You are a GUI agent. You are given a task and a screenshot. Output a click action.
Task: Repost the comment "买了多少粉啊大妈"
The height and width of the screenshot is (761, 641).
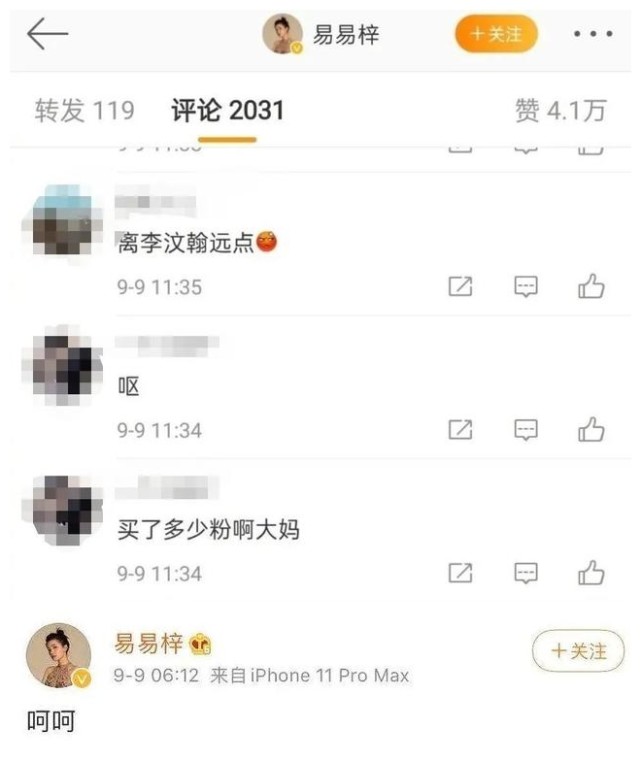(460, 573)
